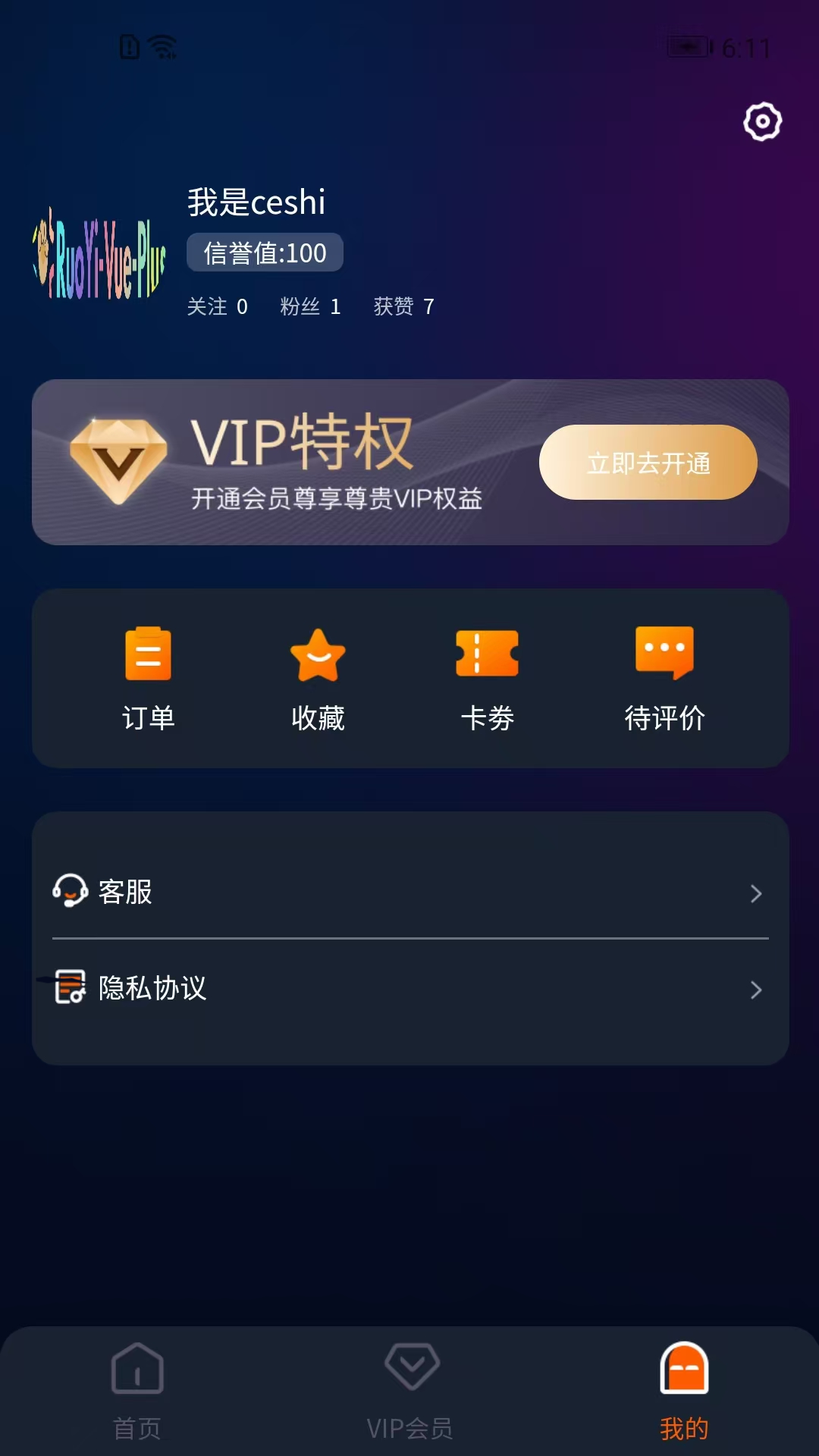Click the 信誉值:100 badge

pyautogui.click(x=265, y=253)
